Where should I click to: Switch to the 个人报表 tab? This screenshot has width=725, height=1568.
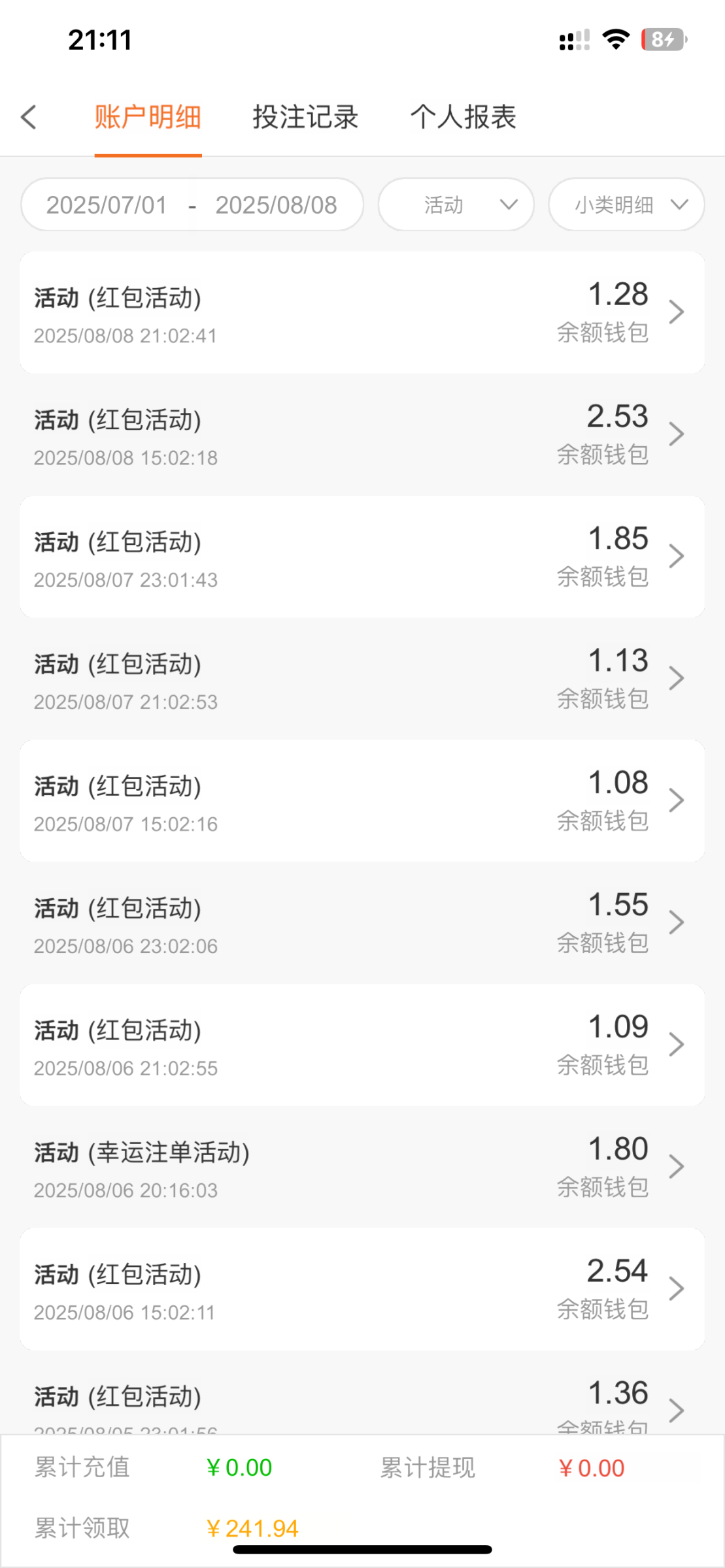[463, 118]
